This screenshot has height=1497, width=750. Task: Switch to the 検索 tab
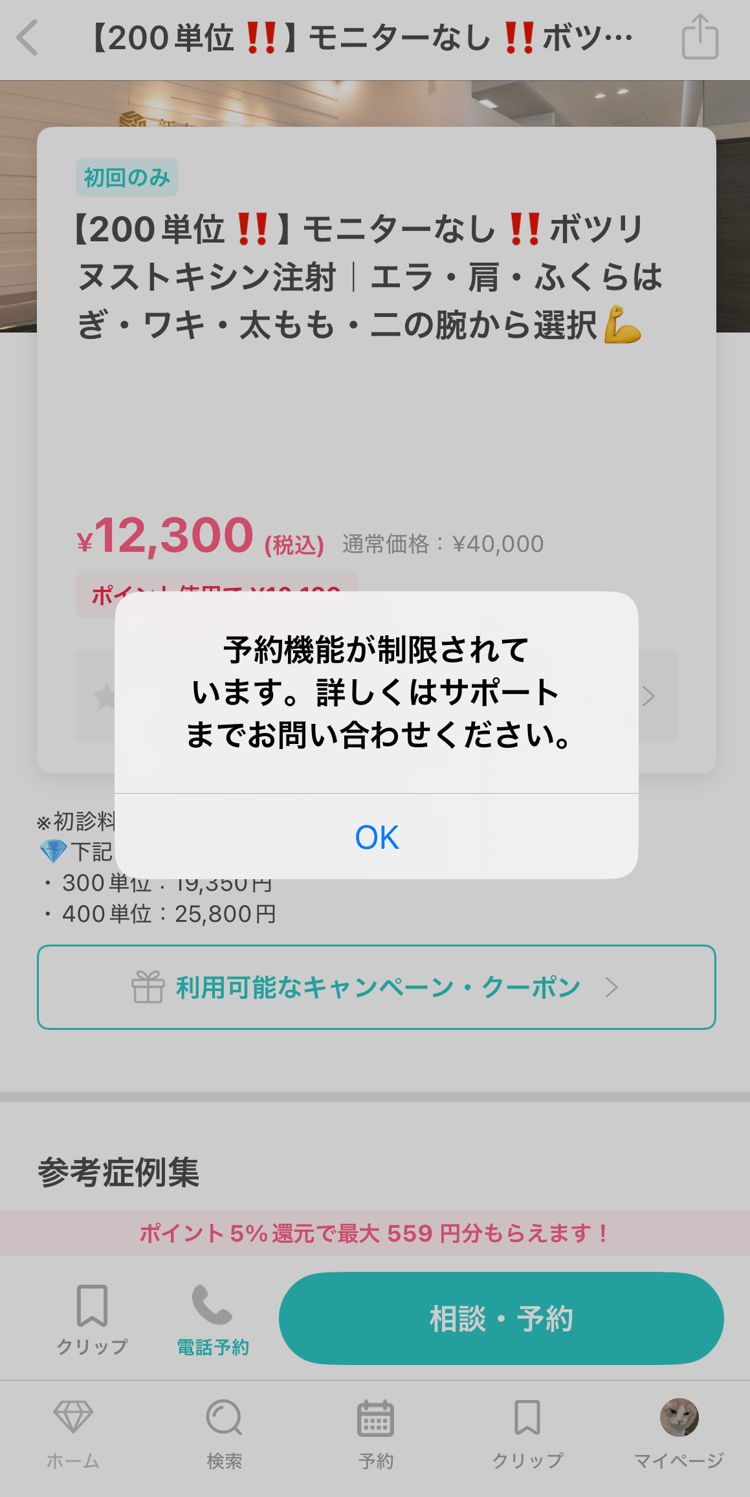click(224, 1434)
